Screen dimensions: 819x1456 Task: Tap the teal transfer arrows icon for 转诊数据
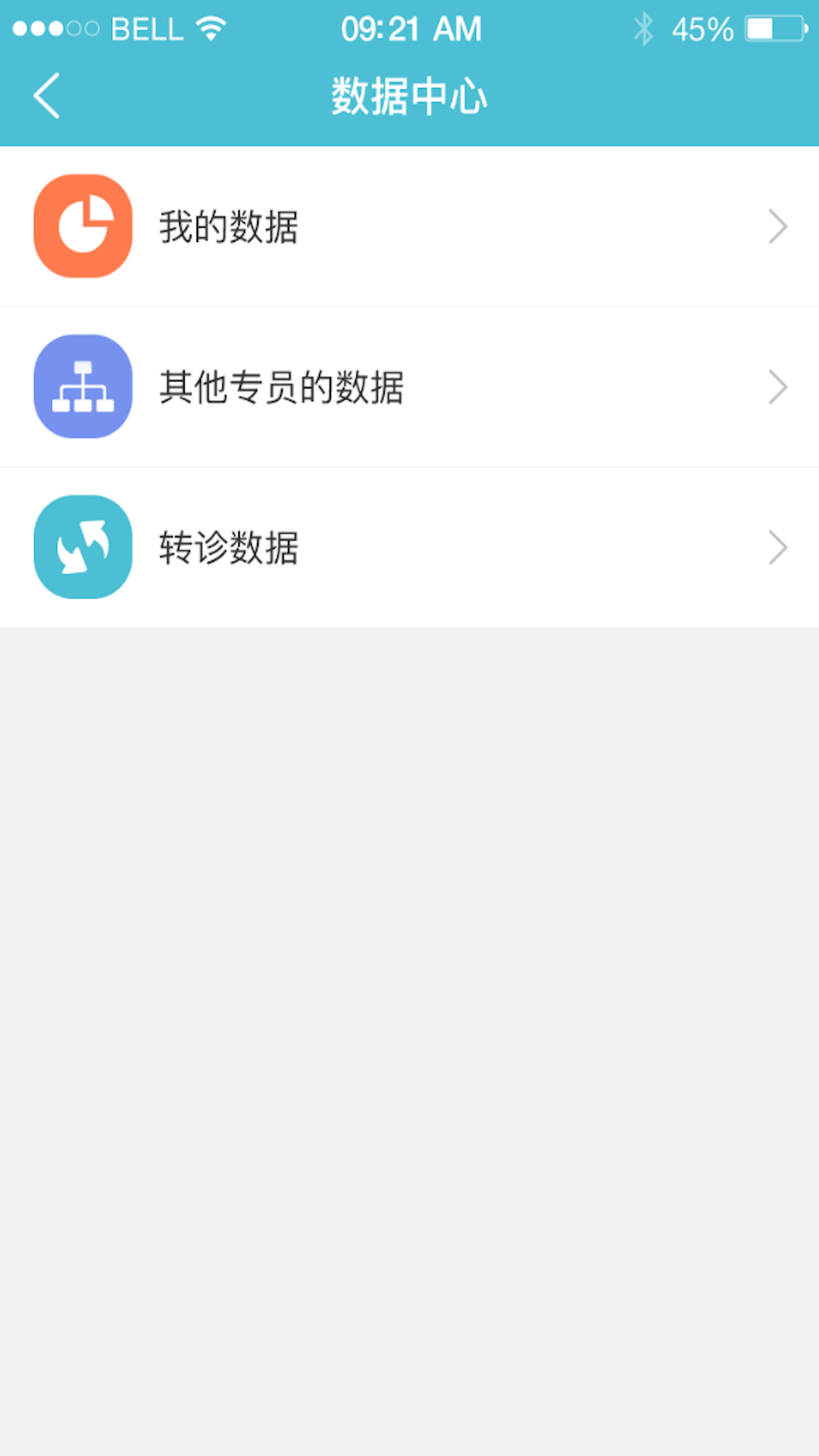point(83,548)
